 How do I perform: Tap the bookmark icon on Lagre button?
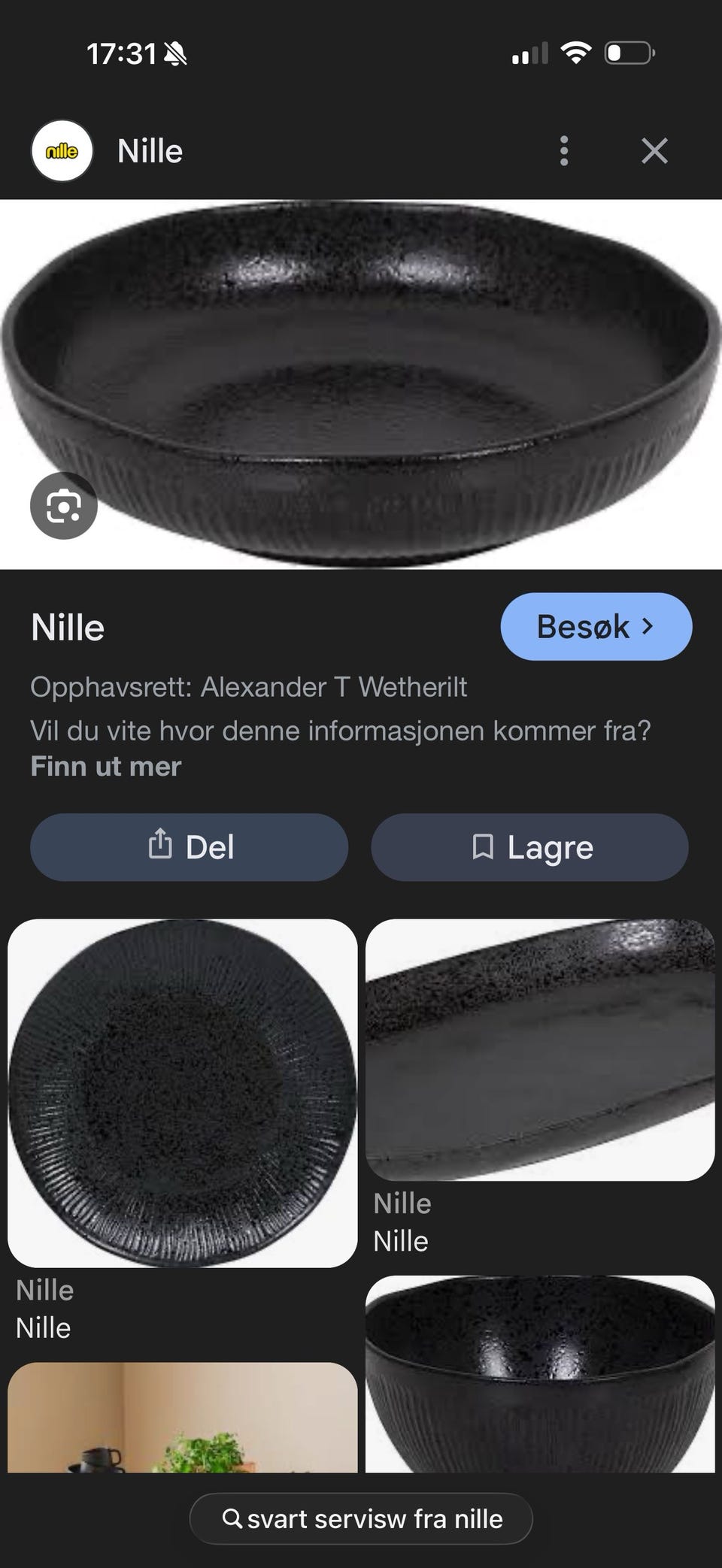pos(484,846)
